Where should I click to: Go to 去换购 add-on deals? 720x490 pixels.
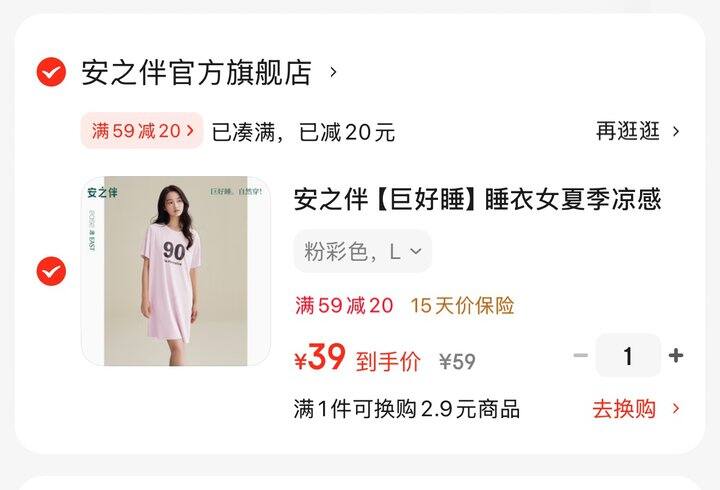click(x=635, y=408)
